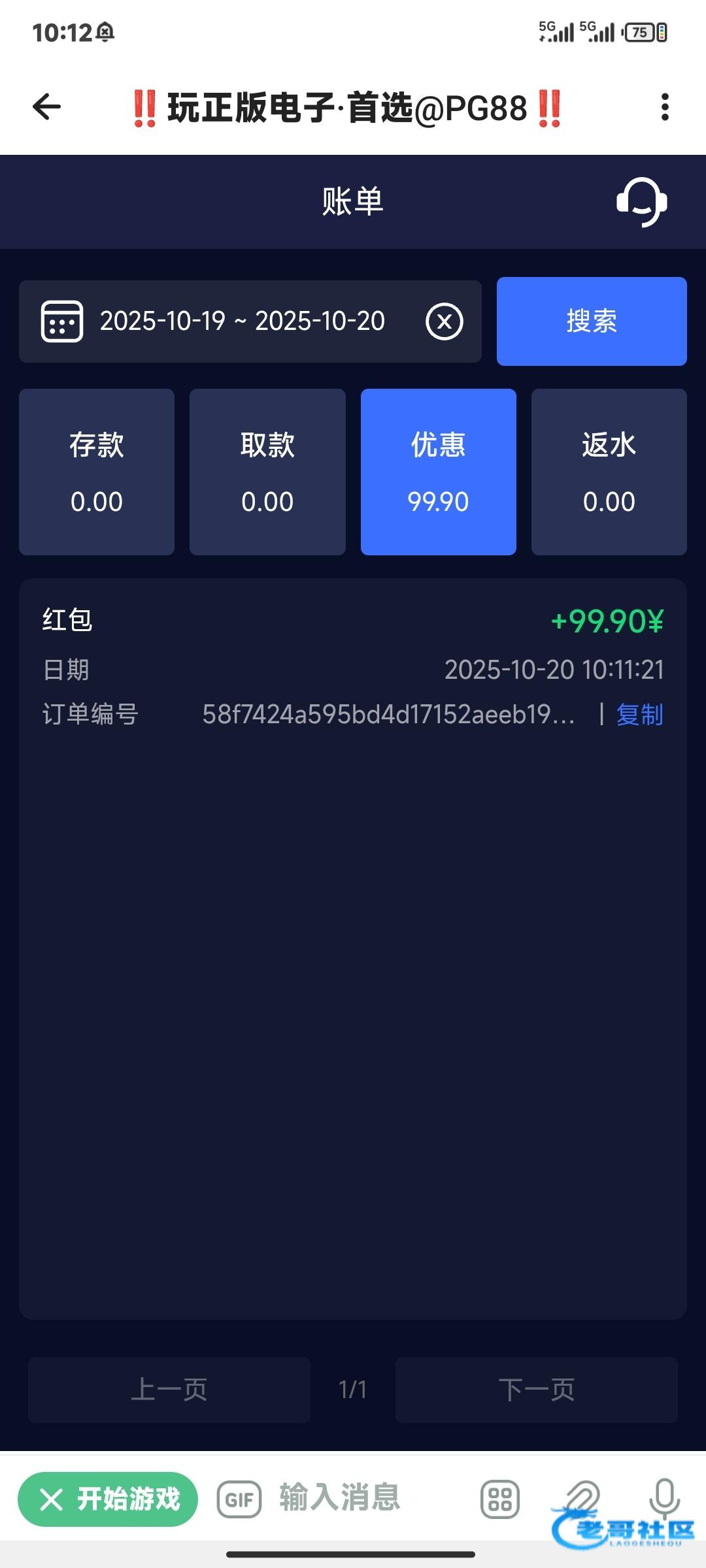Image resolution: width=706 pixels, height=1568 pixels.
Task: Open customer service headset icon
Action: [641, 201]
